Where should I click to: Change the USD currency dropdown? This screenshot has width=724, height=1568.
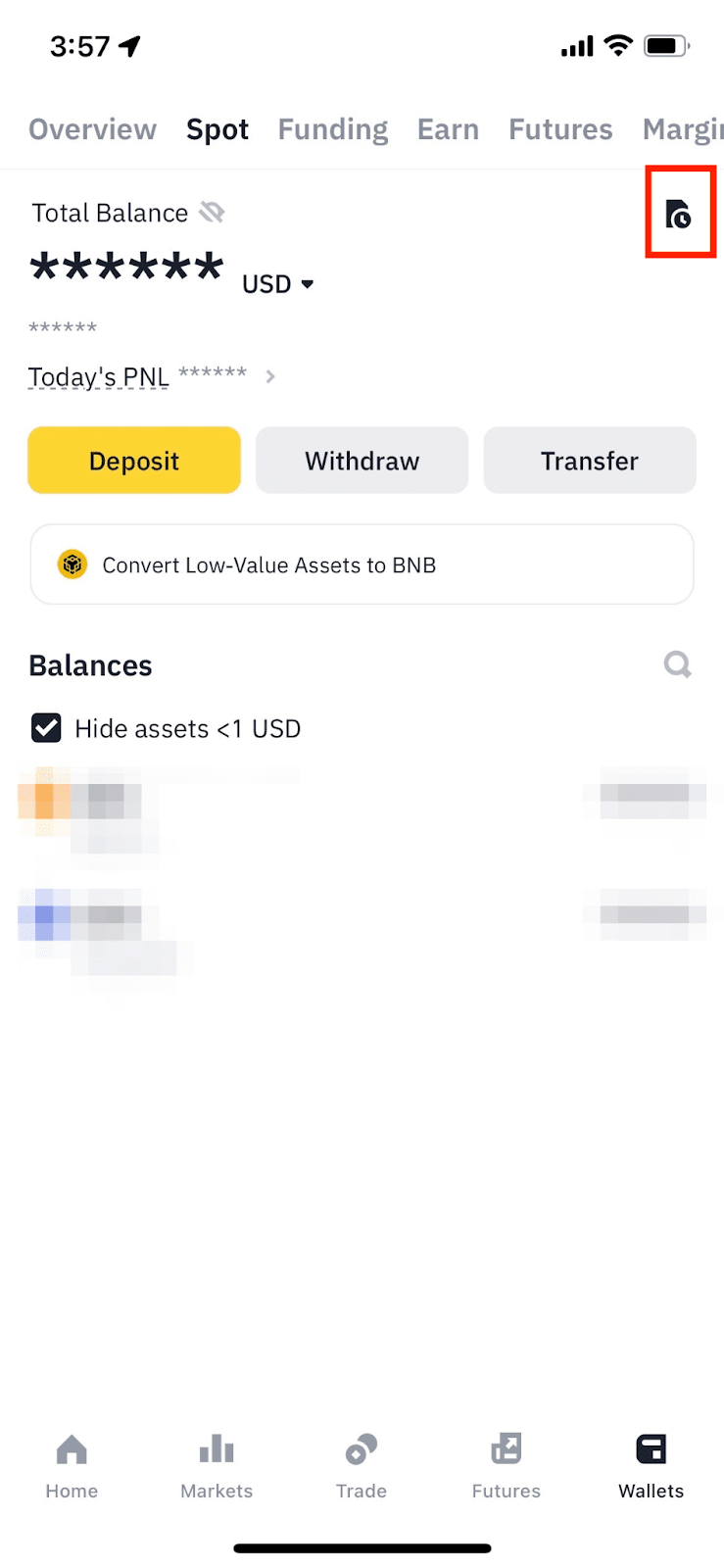tap(278, 284)
